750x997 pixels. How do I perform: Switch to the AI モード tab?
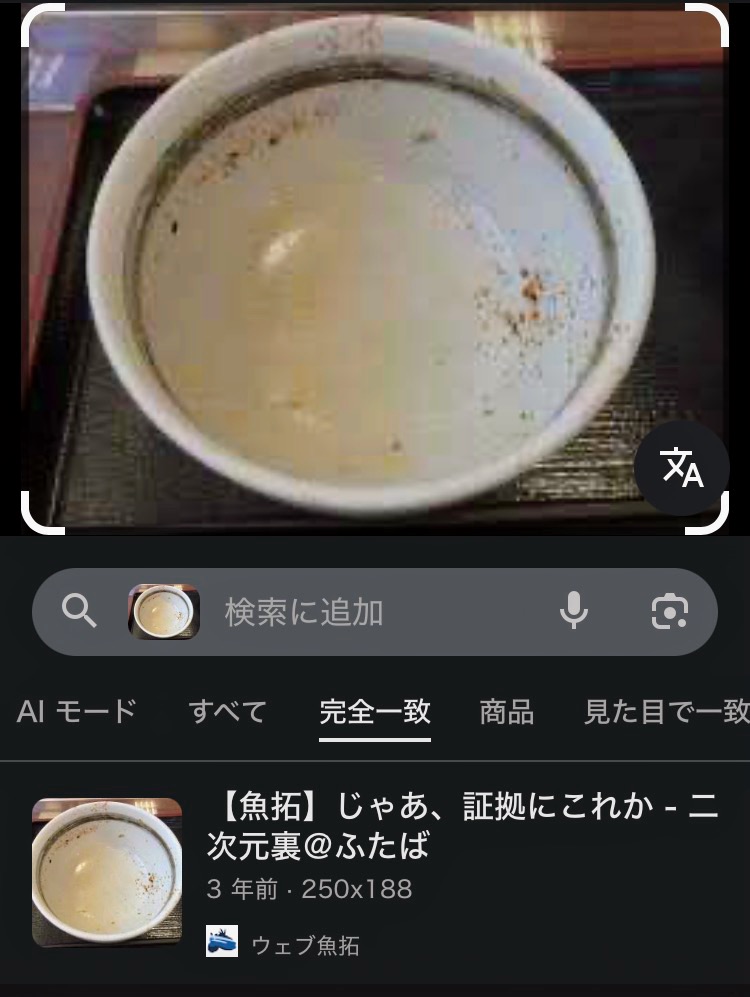77,711
